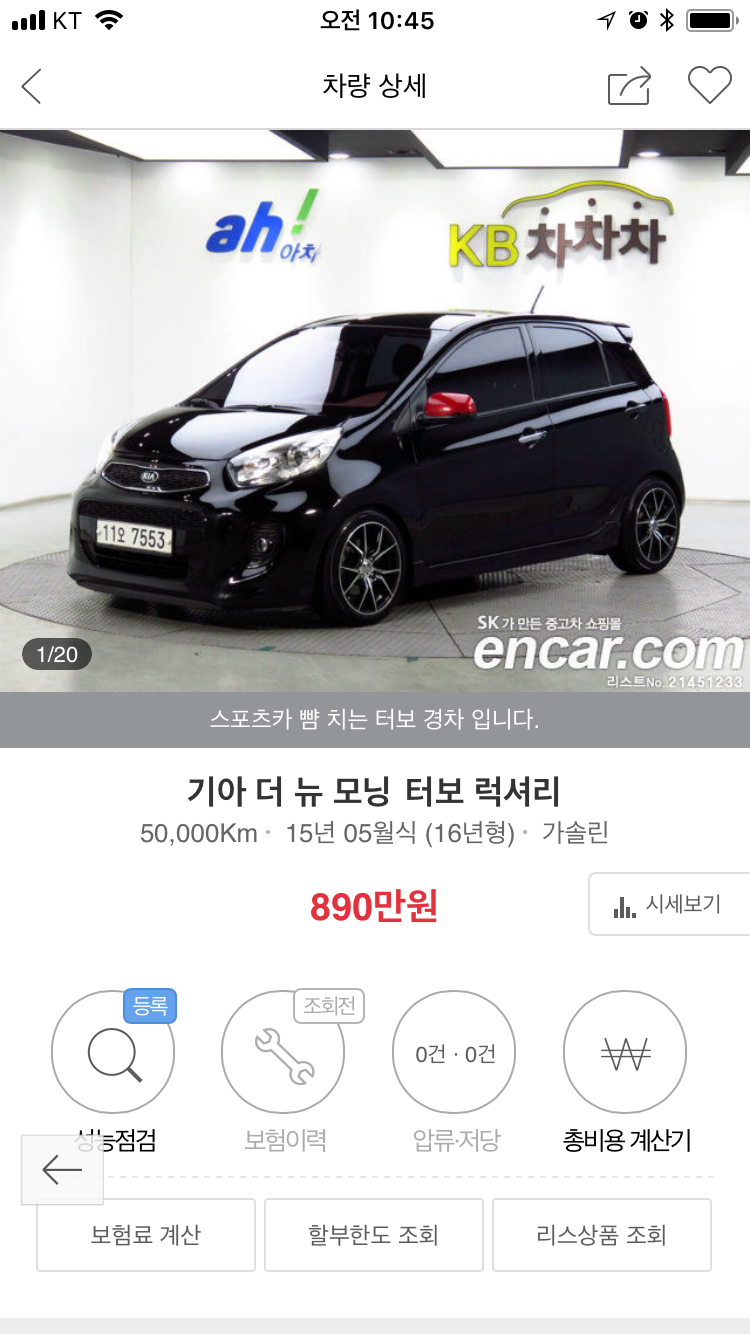Select 보험료 계산 insurance premium calculation
Screen dimensions: 750x1334
pos(146,1235)
